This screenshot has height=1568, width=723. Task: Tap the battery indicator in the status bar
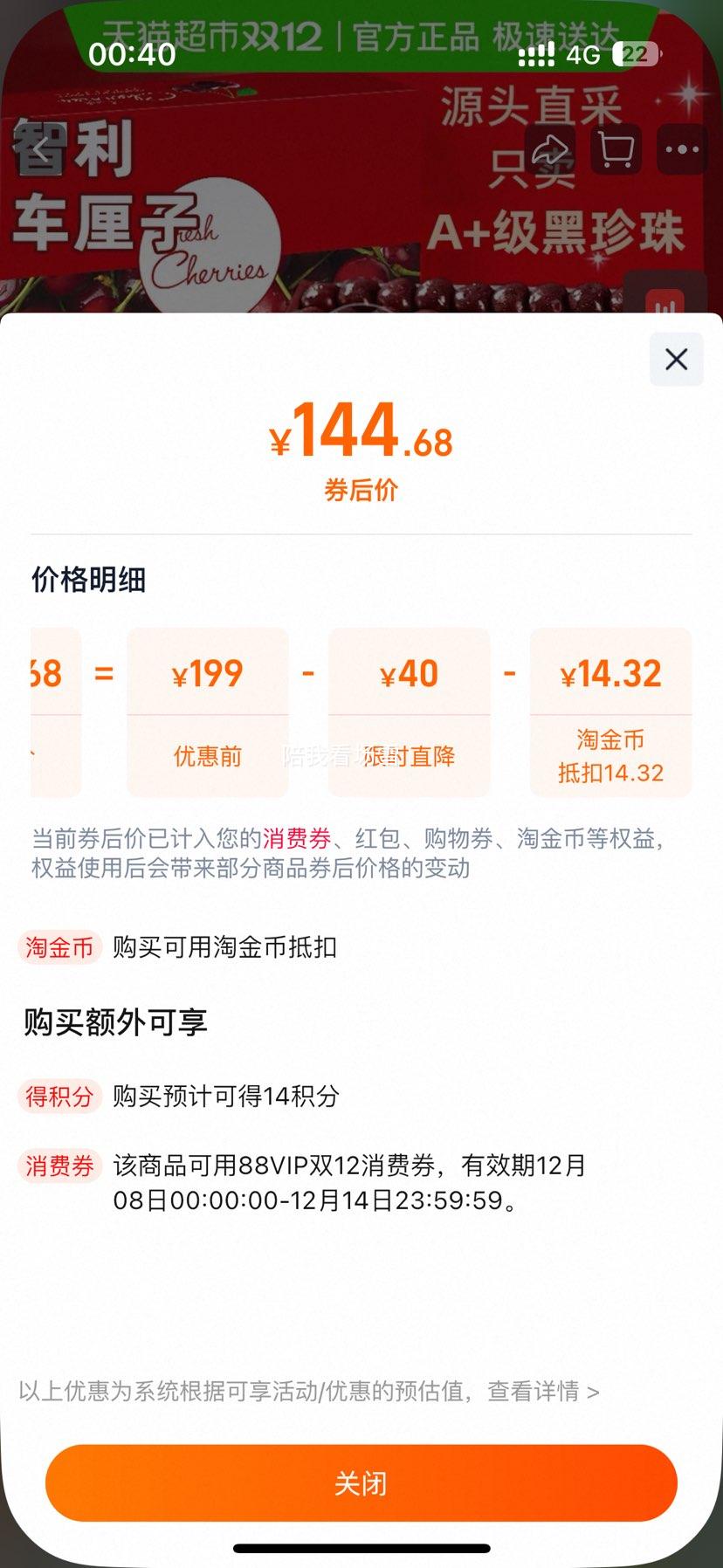637,54
